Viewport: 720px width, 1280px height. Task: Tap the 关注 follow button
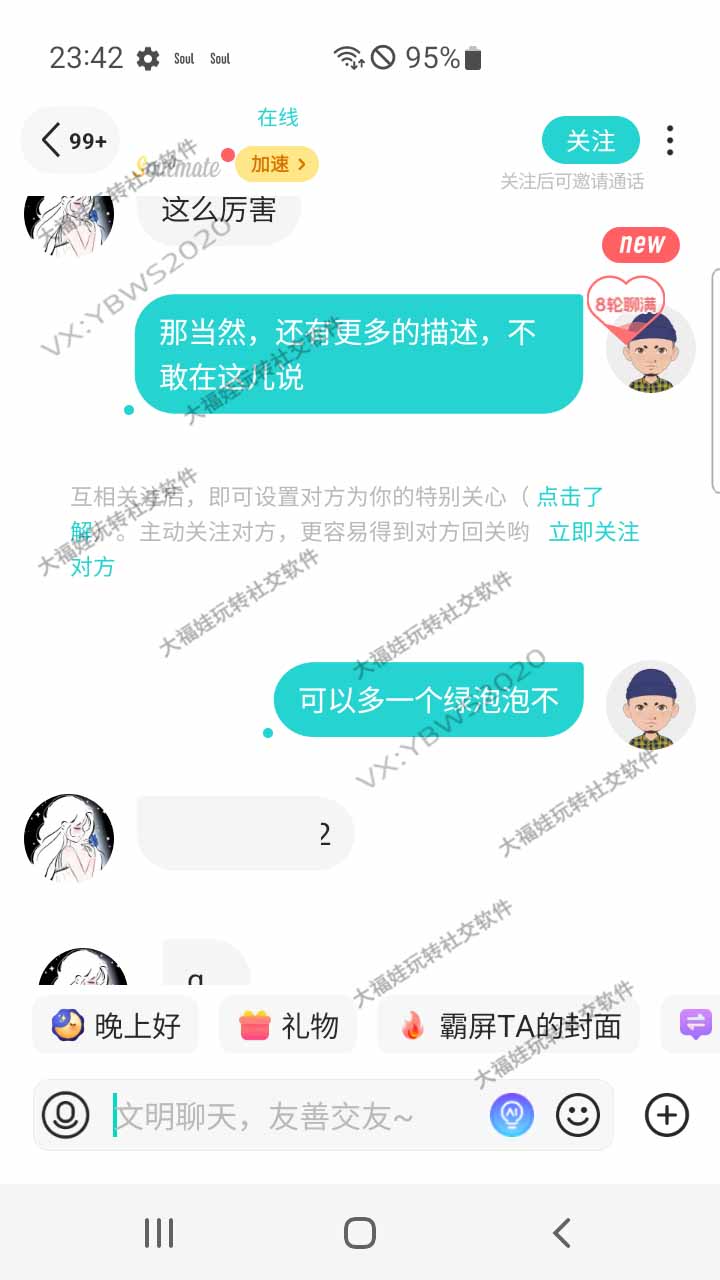(590, 141)
